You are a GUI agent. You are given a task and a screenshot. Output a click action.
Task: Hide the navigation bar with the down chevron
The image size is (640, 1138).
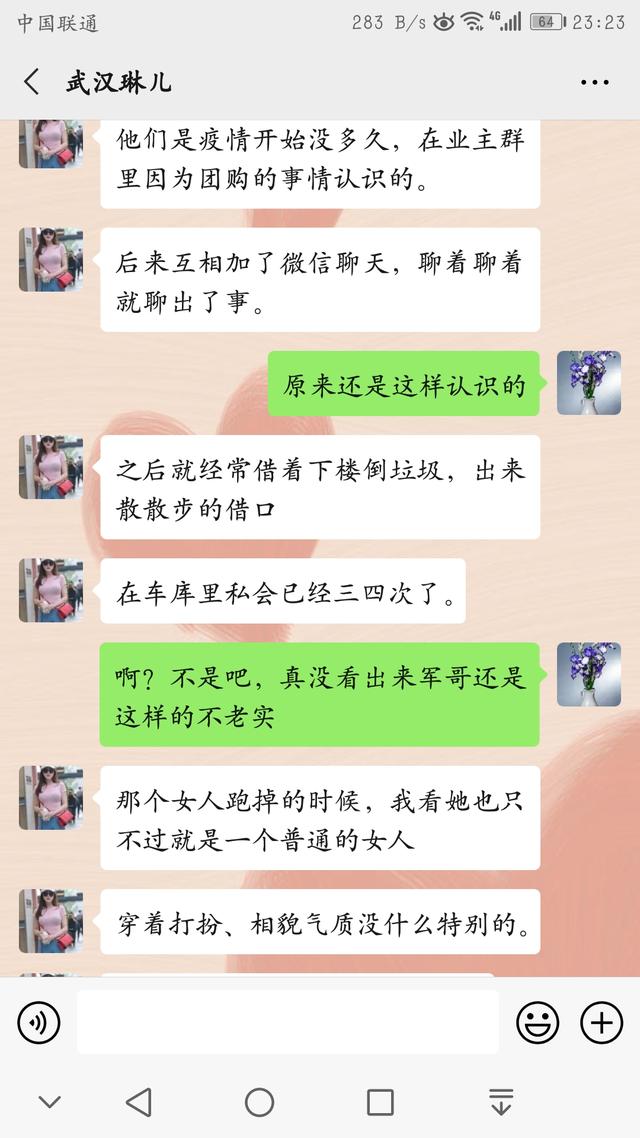pyautogui.click(x=50, y=1102)
